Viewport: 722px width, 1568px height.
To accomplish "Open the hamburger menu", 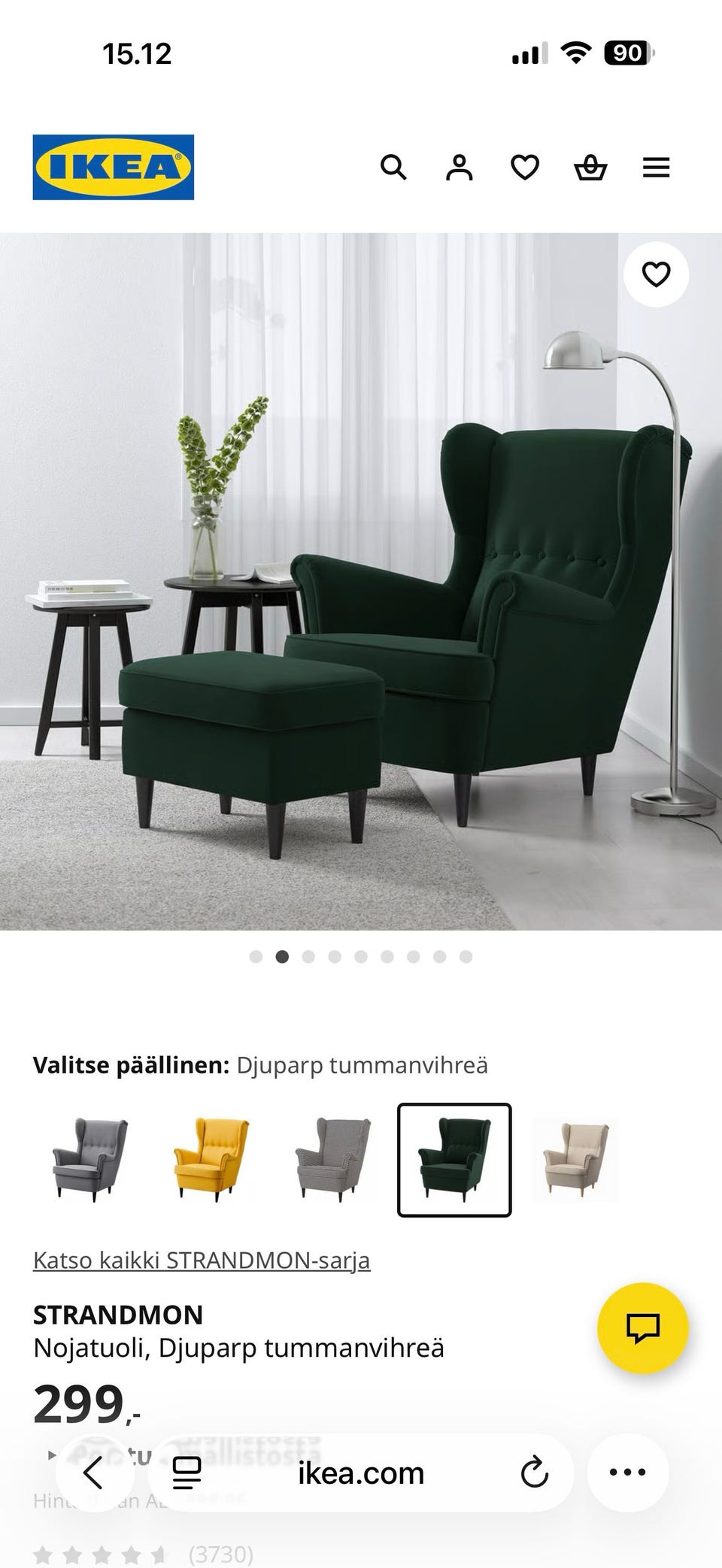I will click(656, 167).
